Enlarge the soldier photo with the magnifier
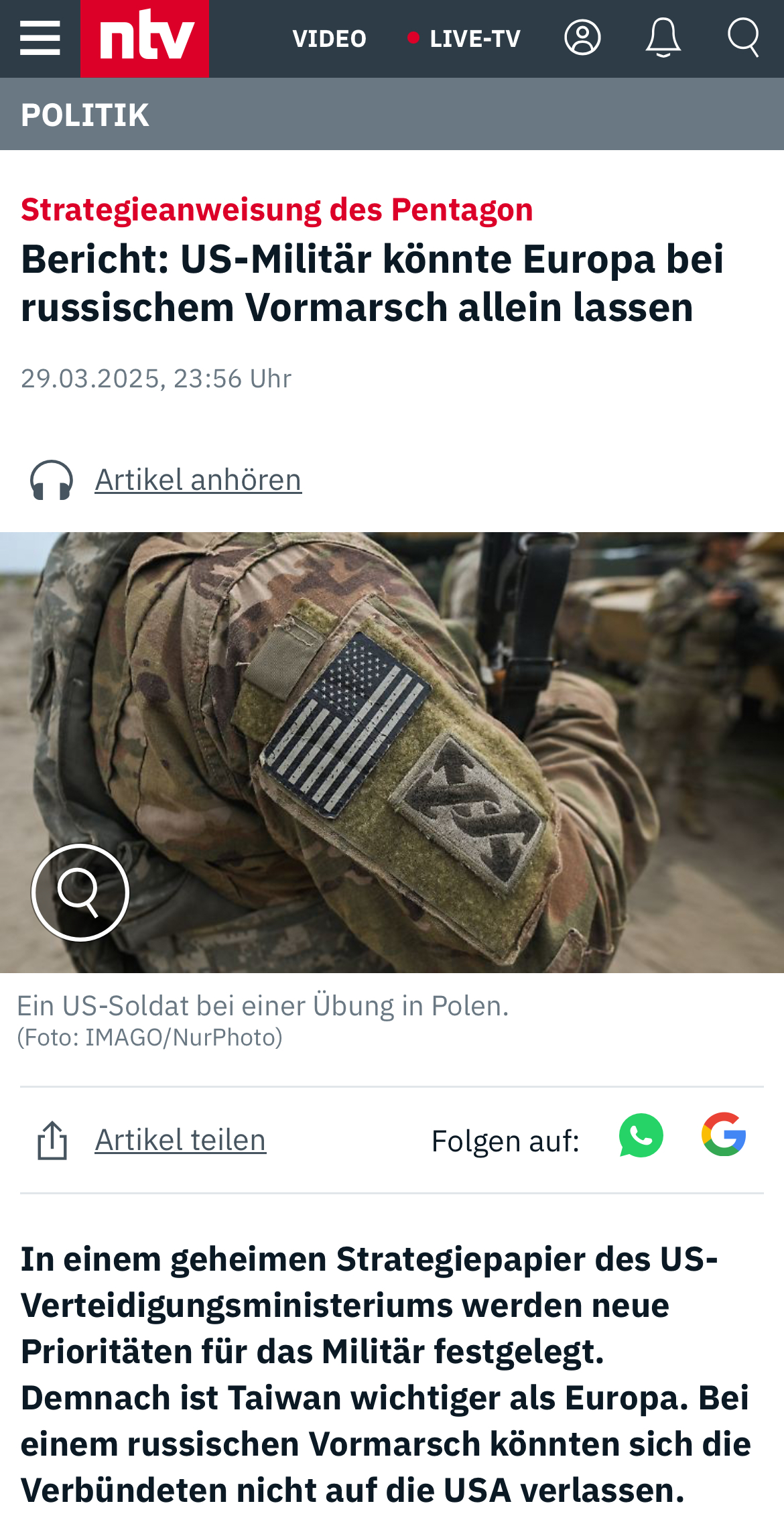The width and height of the screenshot is (784, 1520). pyautogui.click(x=80, y=893)
